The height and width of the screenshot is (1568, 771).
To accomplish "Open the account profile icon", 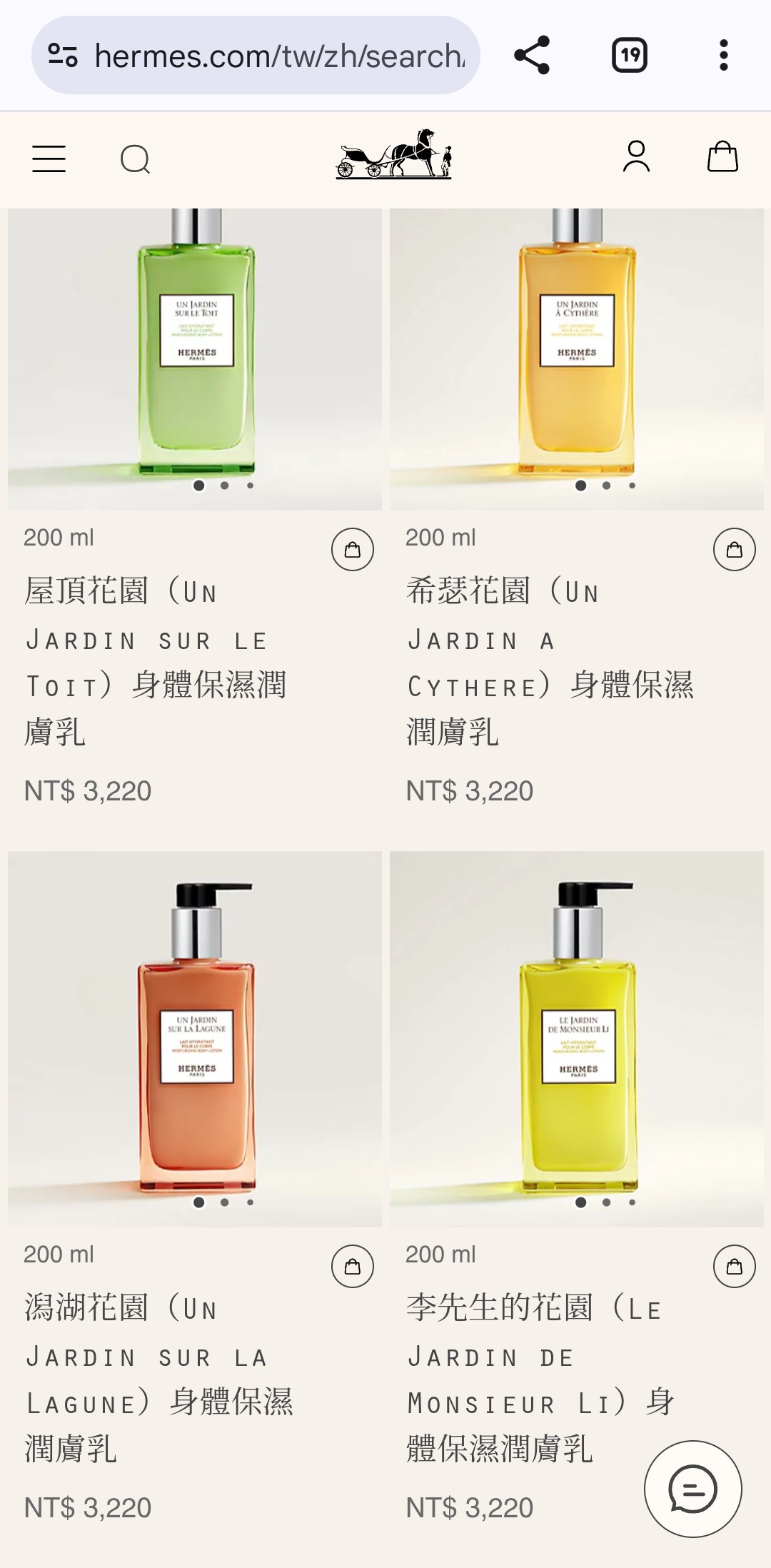I will [x=636, y=156].
